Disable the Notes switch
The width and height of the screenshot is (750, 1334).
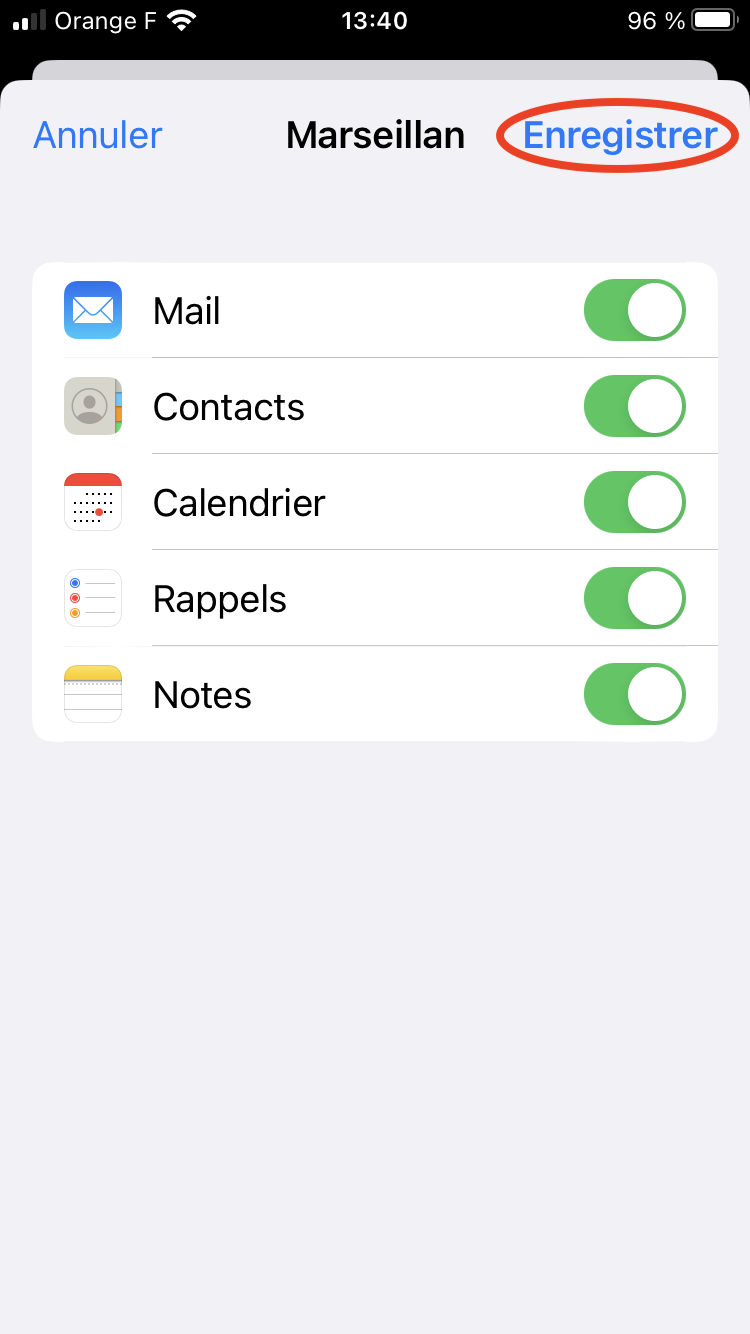pyautogui.click(x=634, y=694)
